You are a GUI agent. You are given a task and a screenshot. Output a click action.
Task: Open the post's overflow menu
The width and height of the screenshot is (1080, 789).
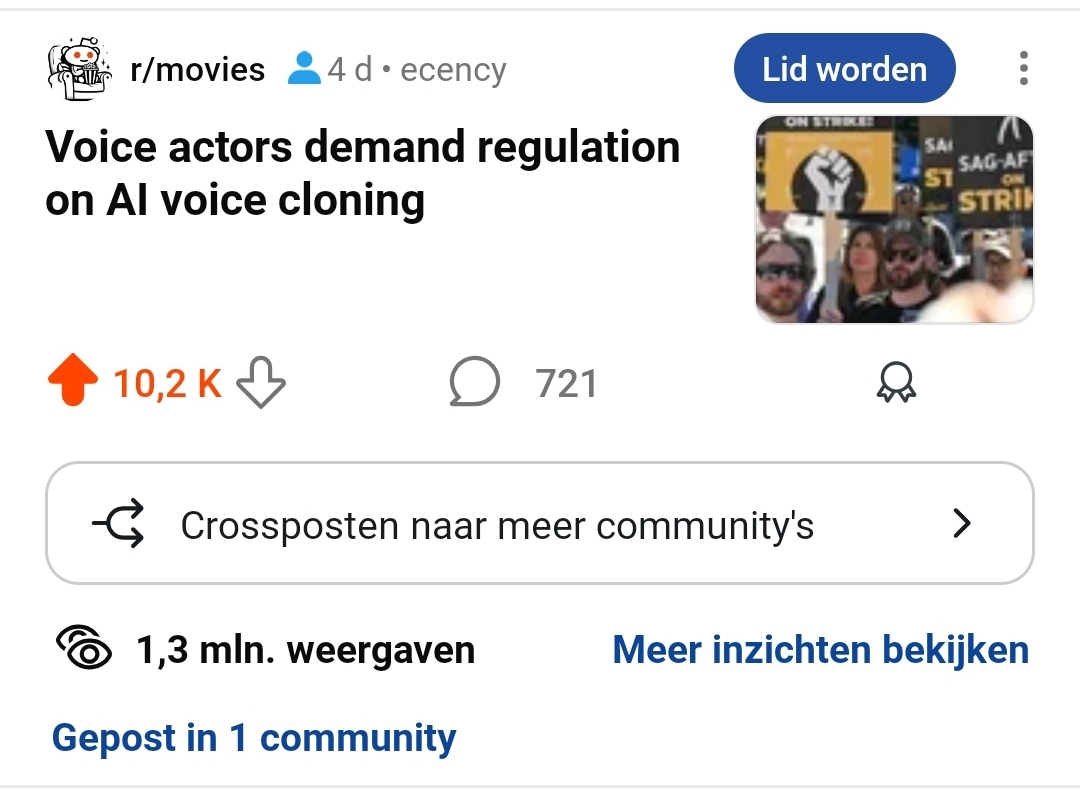[x=1022, y=69]
